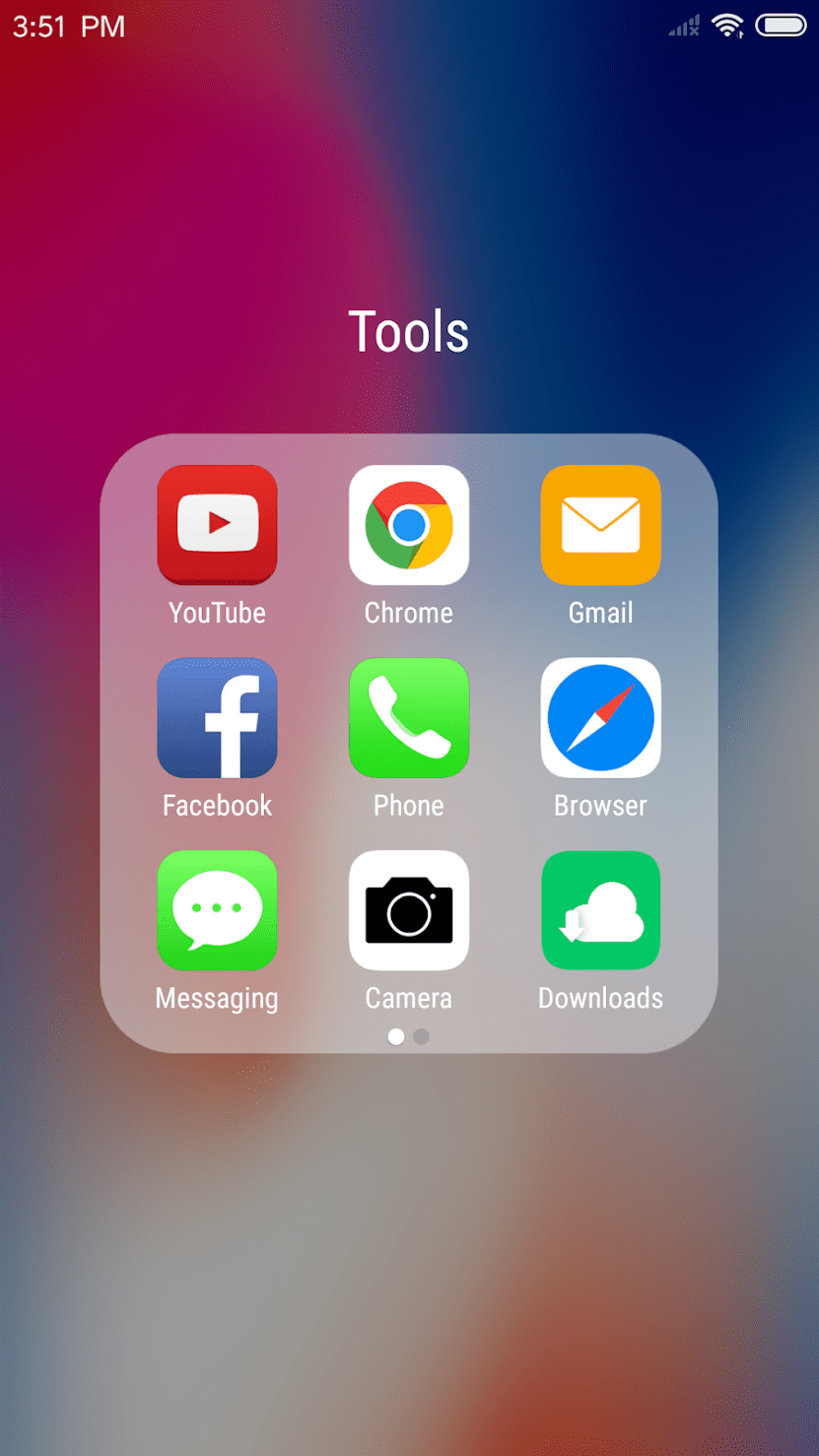Open the YouTube app
The image size is (819, 1456).
[217, 525]
